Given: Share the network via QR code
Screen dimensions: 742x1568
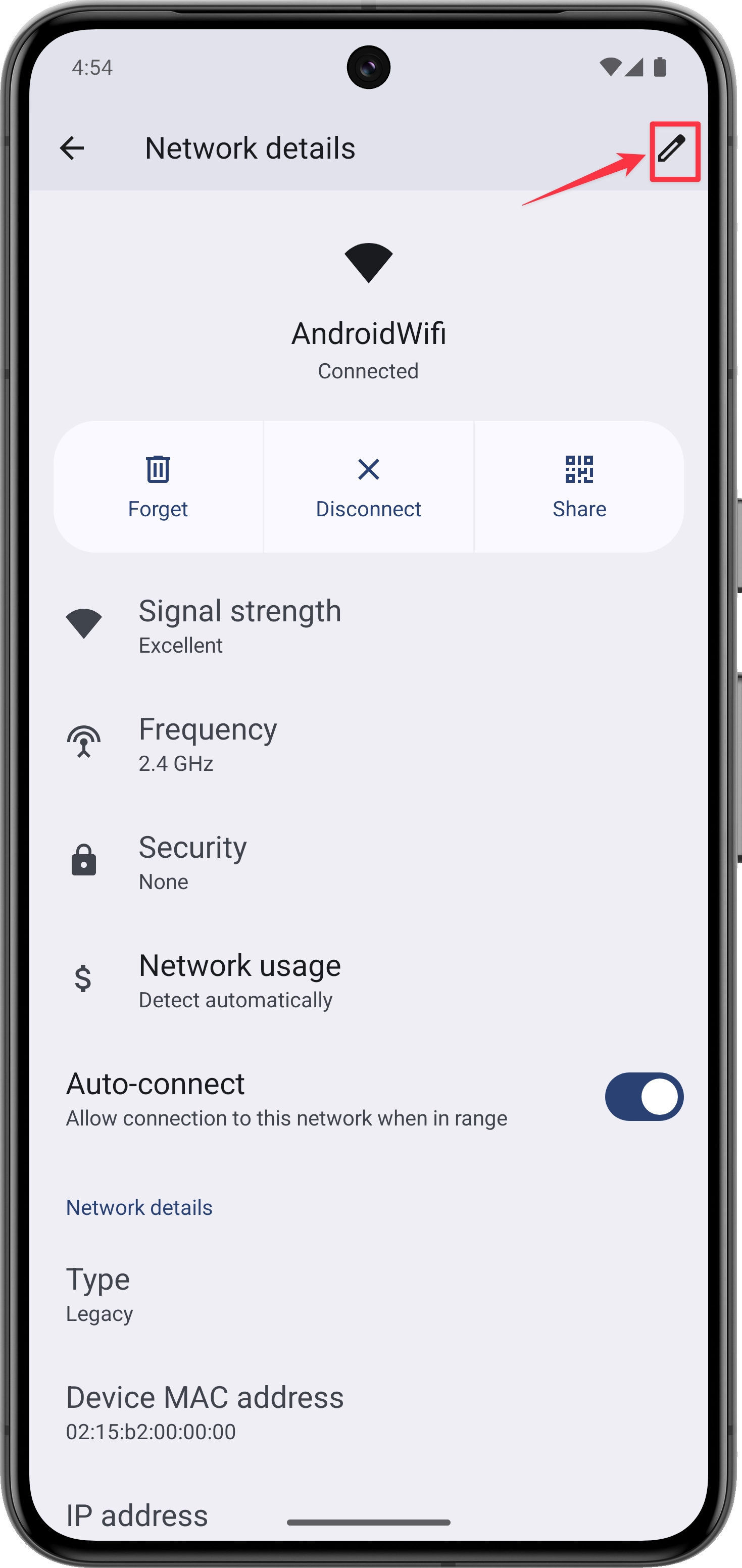Looking at the screenshot, I should [x=579, y=486].
